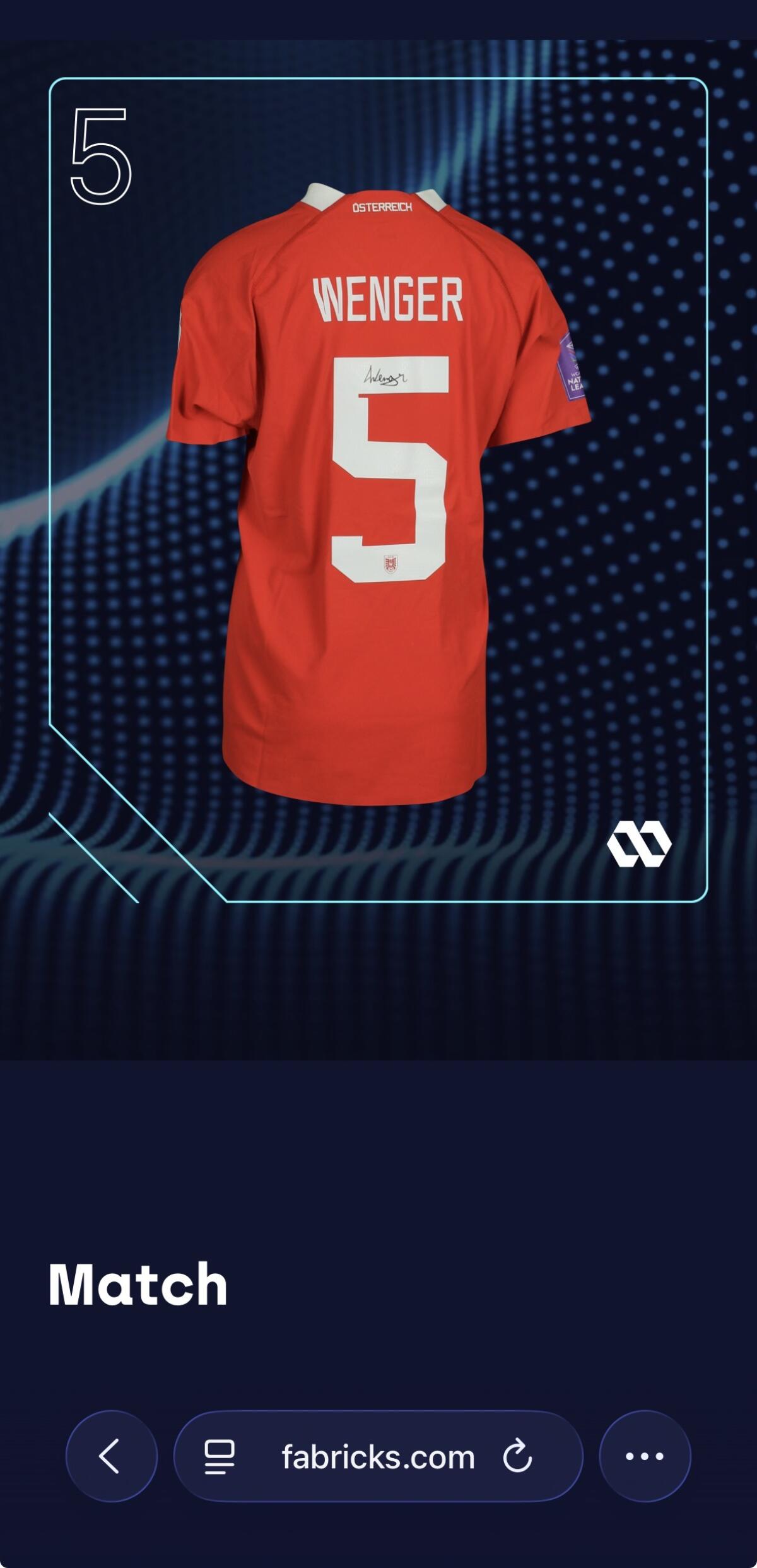Reload the fabricks.com page
This screenshot has width=757, height=1568.
(x=517, y=1456)
